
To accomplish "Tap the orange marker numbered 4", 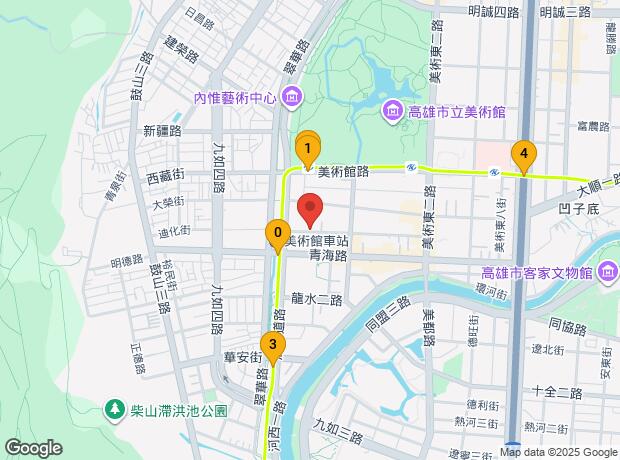I will point(522,155).
